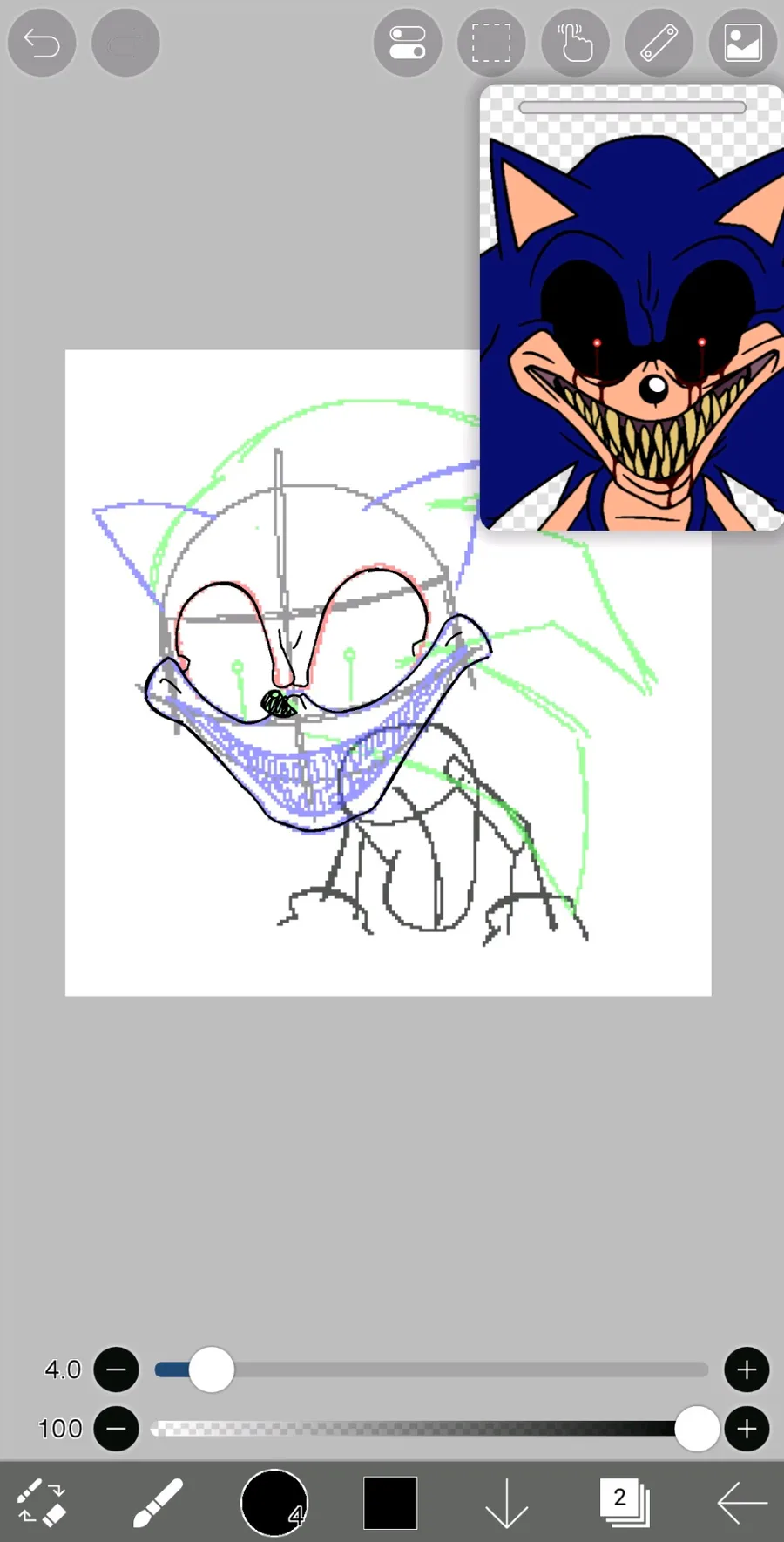The image size is (784, 1542).
Task: Open the layers panel
Action: pyautogui.click(x=624, y=1503)
